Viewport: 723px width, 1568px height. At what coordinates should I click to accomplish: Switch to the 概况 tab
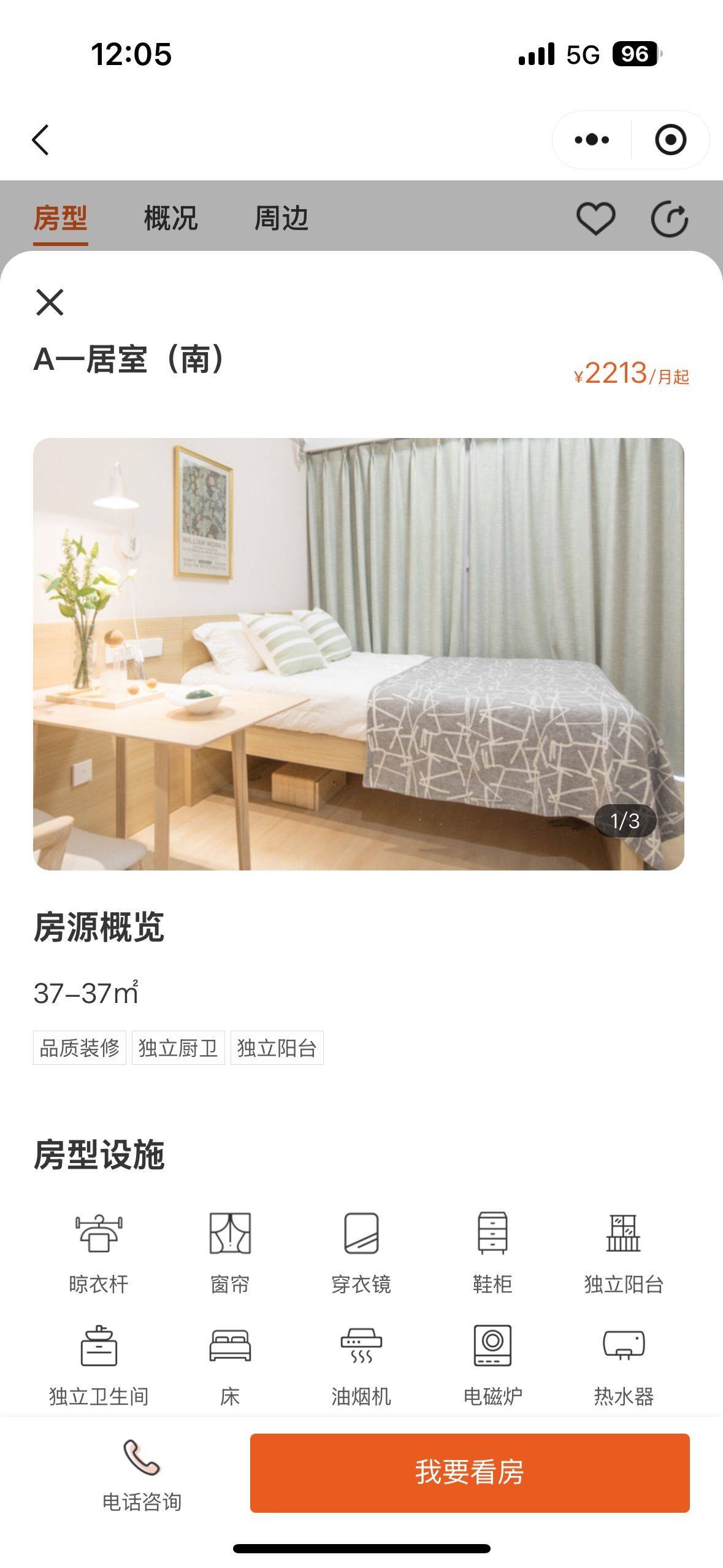pos(170,218)
